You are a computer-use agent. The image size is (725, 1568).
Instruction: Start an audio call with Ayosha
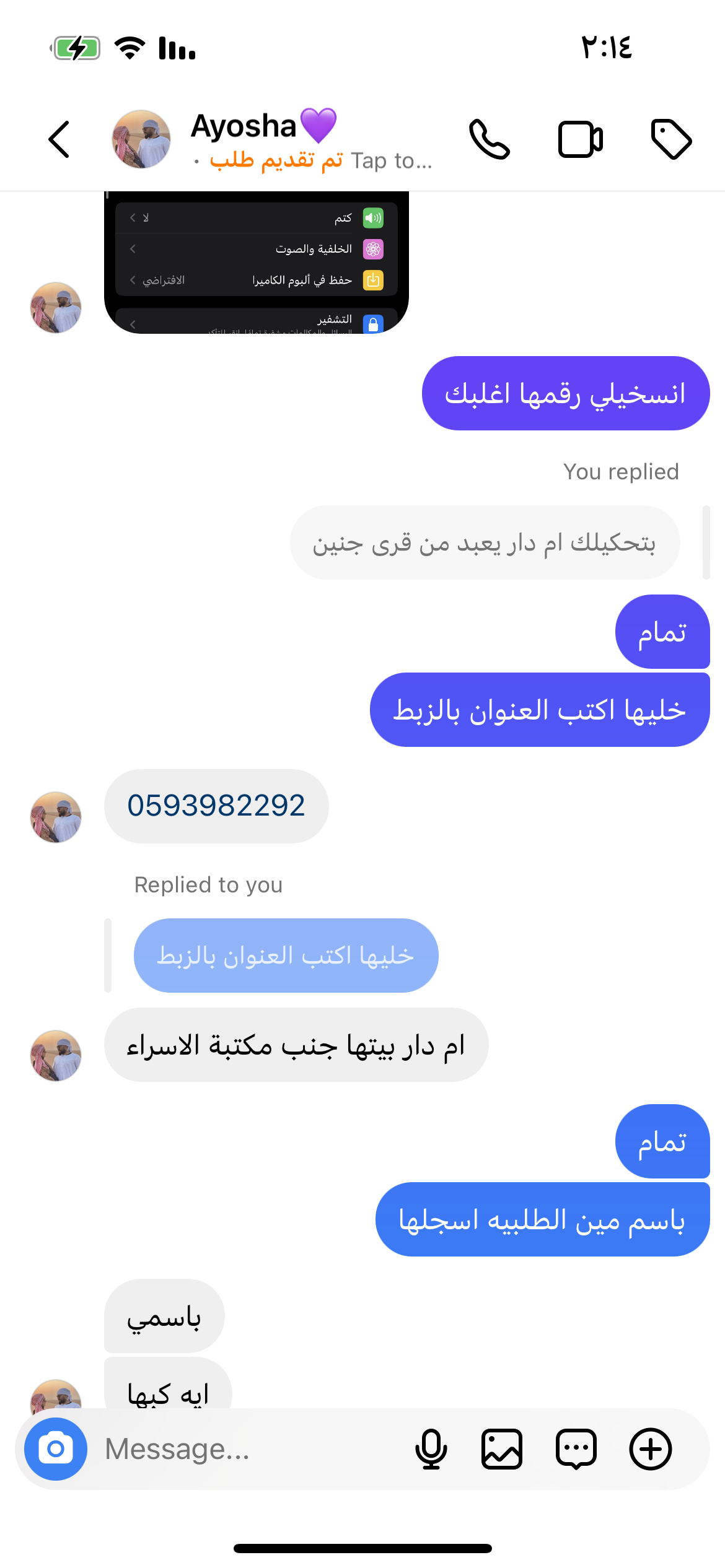(490, 139)
